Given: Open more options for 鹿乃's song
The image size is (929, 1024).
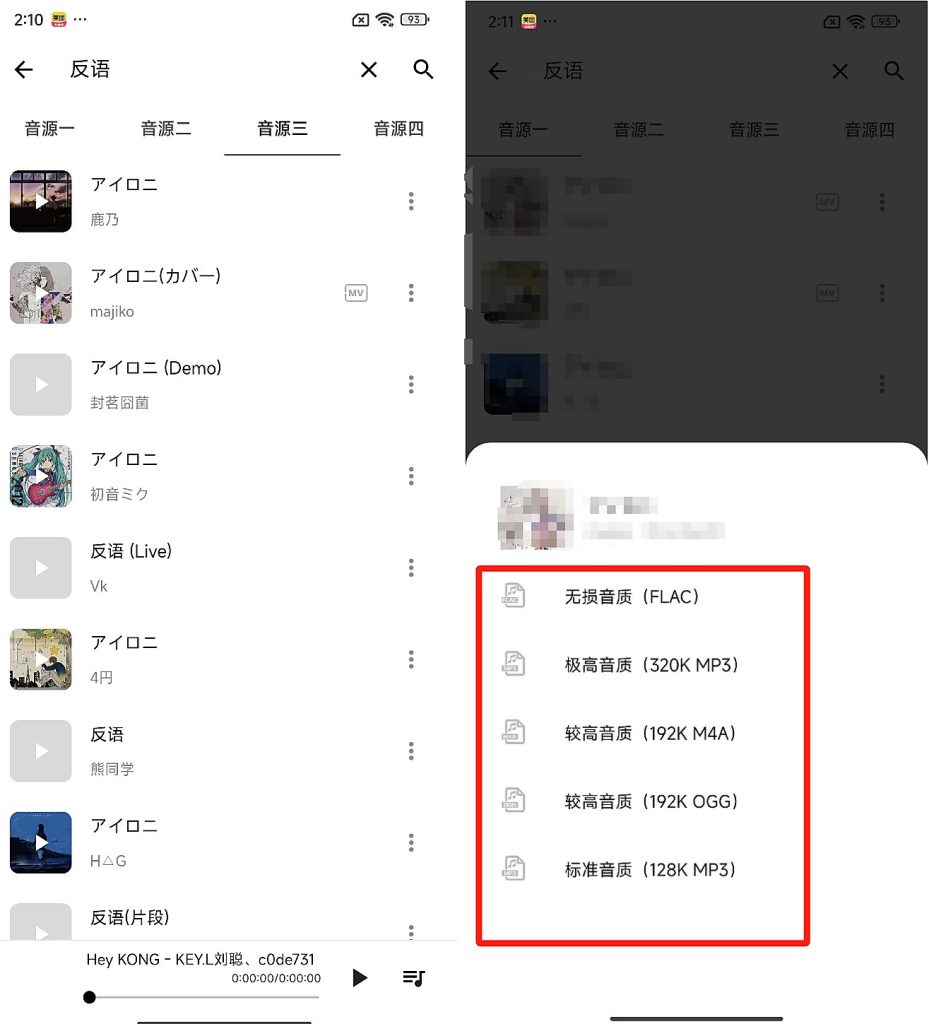Looking at the screenshot, I should (411, 202).
